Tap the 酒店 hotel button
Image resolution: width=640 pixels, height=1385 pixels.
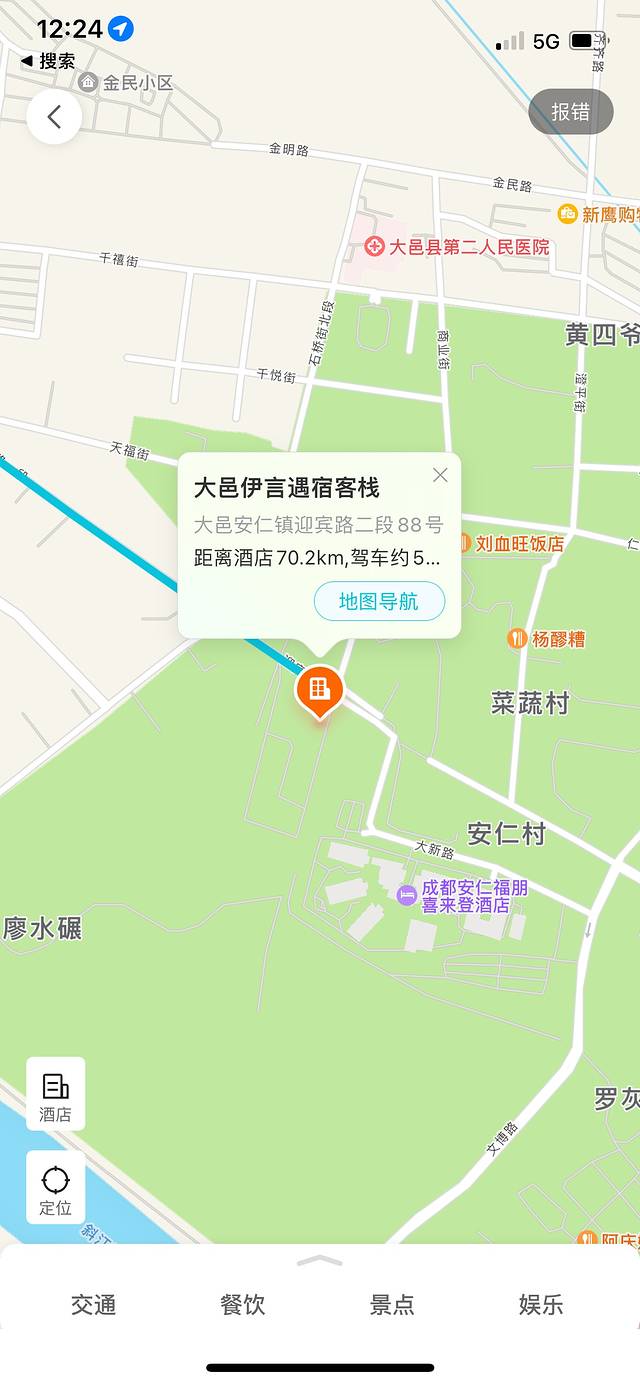click(56, 1094)
